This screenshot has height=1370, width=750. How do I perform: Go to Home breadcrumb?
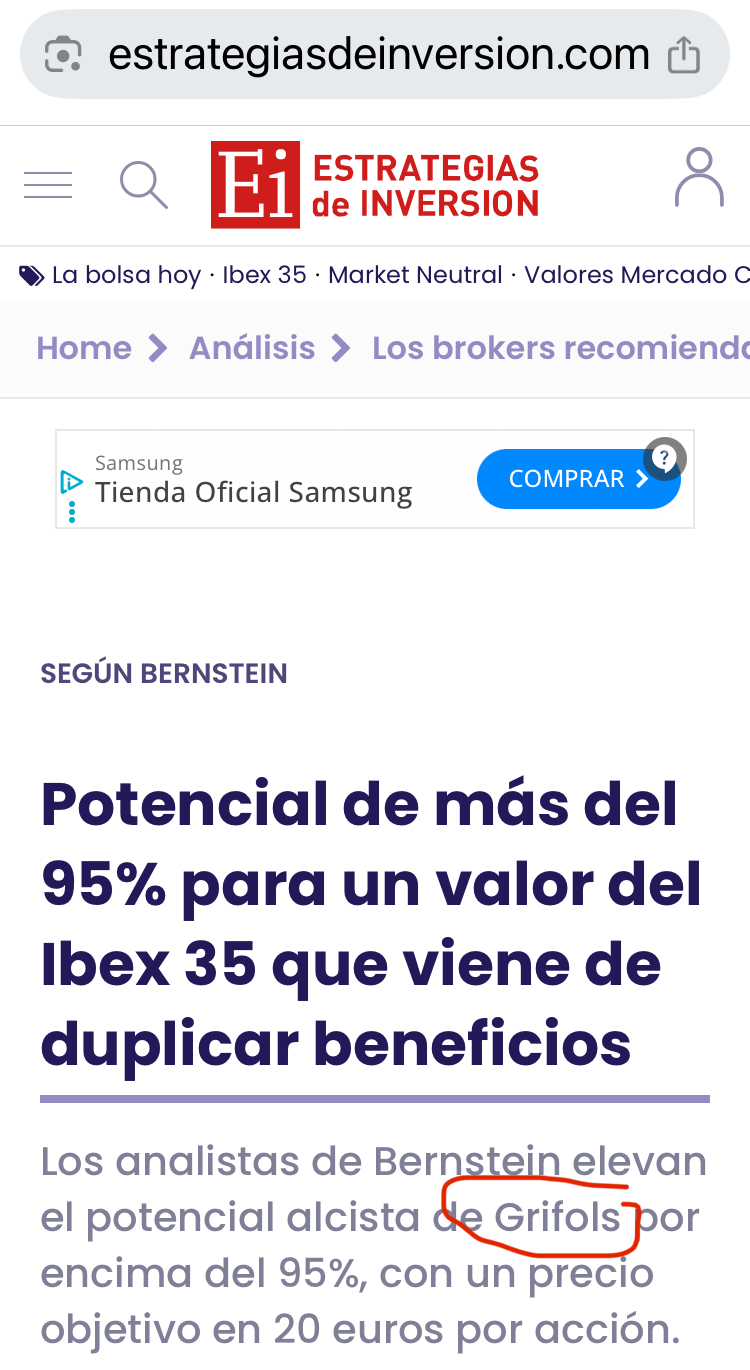coord(84,348)
